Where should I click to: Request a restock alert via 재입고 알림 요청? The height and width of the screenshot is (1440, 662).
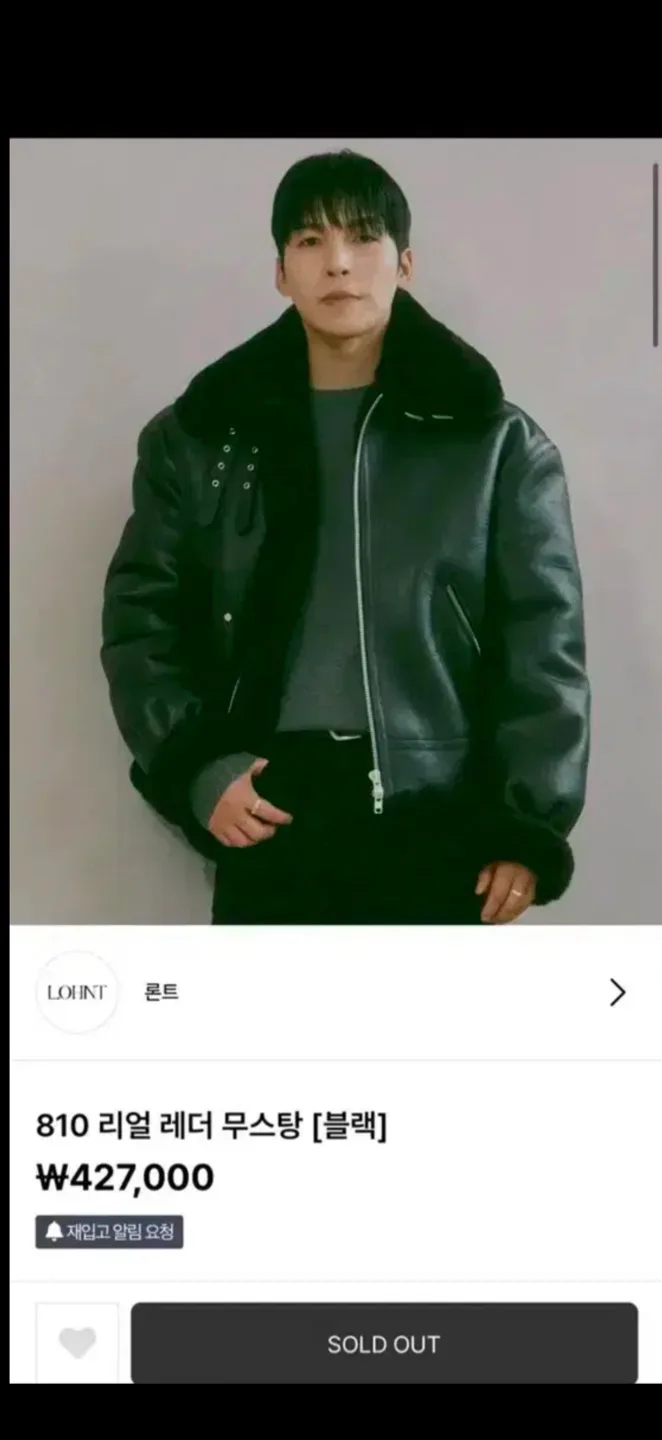[109, 1231]
